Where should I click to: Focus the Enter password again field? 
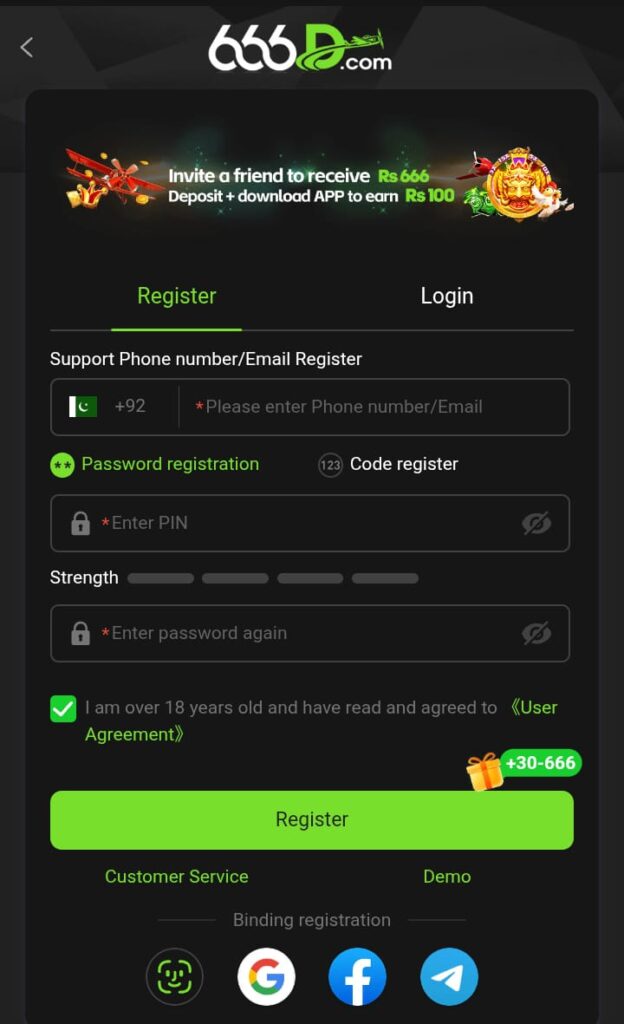pos(300,633)
